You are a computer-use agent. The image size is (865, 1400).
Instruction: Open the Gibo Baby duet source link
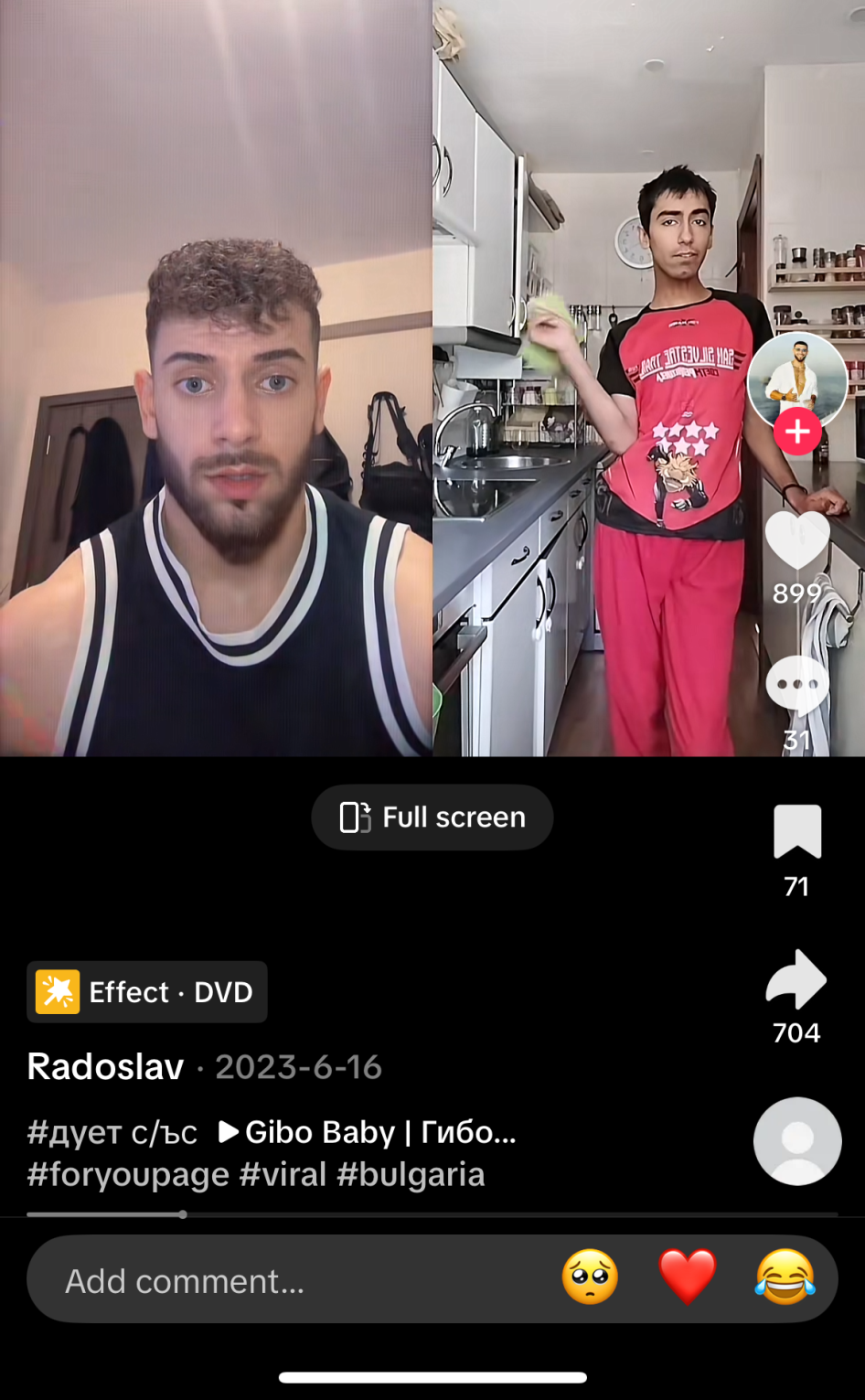pyautogui.click(x=368, y=1132)
